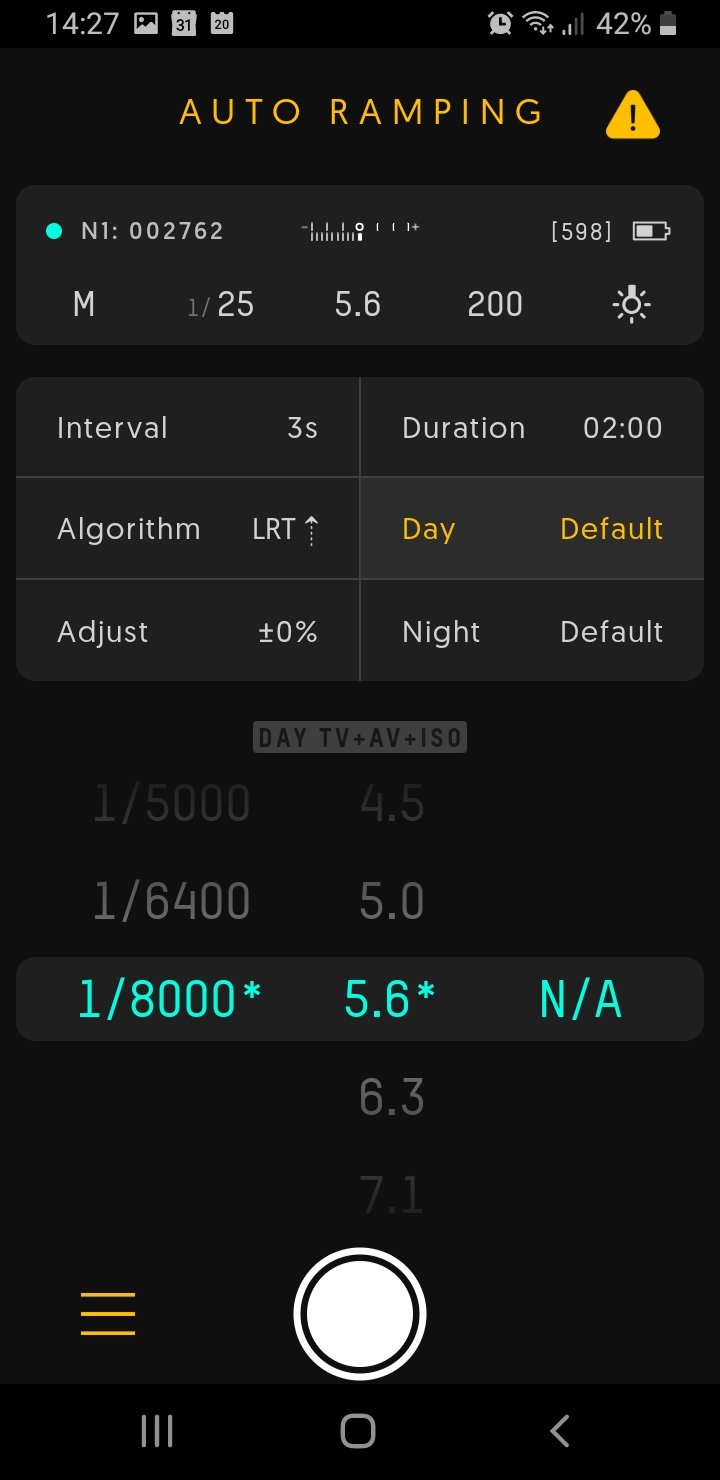Change the camera shutter speed 1/25
The height and width of the screenshot is (1480, 720).
(x=221, y=304)
